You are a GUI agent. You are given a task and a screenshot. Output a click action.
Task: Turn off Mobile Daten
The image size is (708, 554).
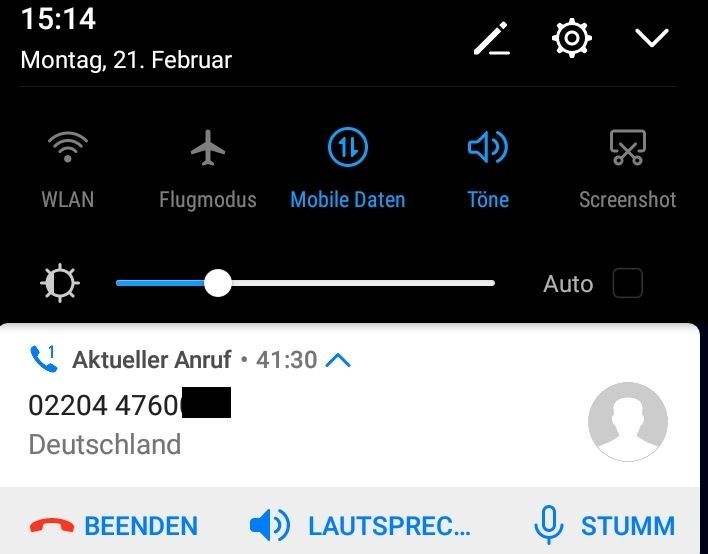tap(347, 150)
